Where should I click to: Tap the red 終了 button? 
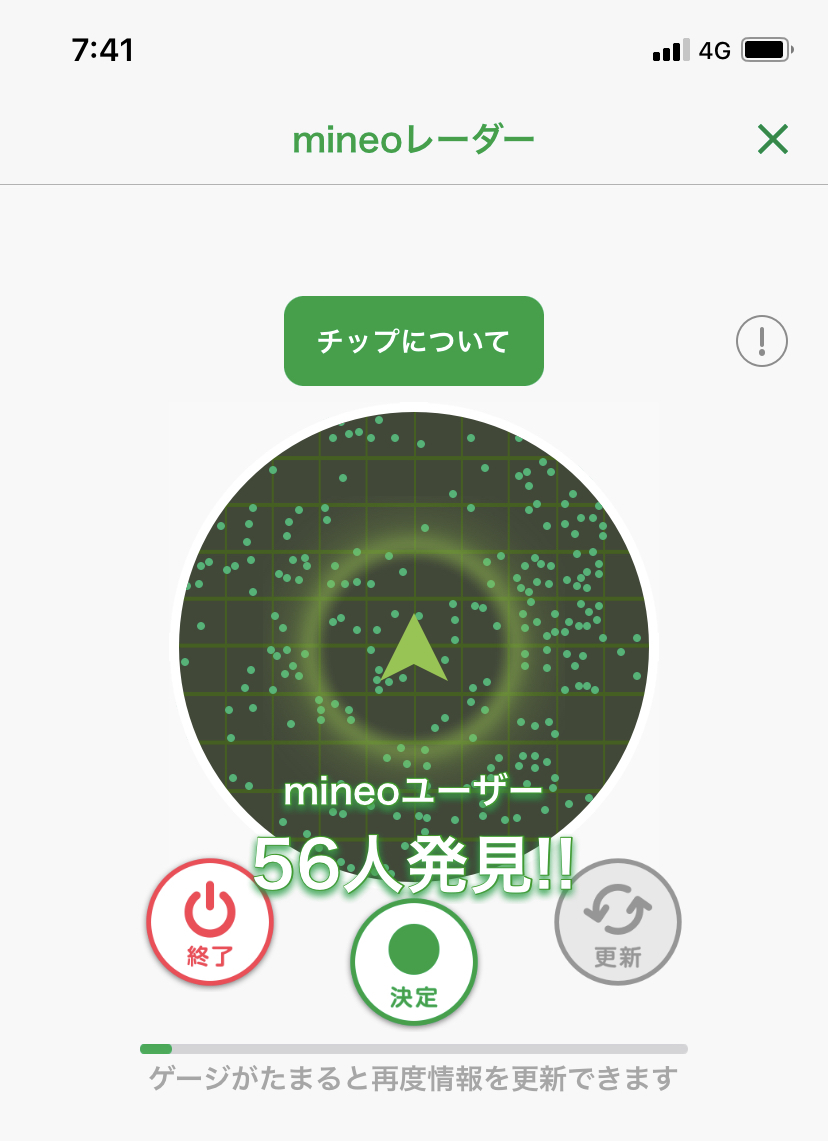pos(210,922)
